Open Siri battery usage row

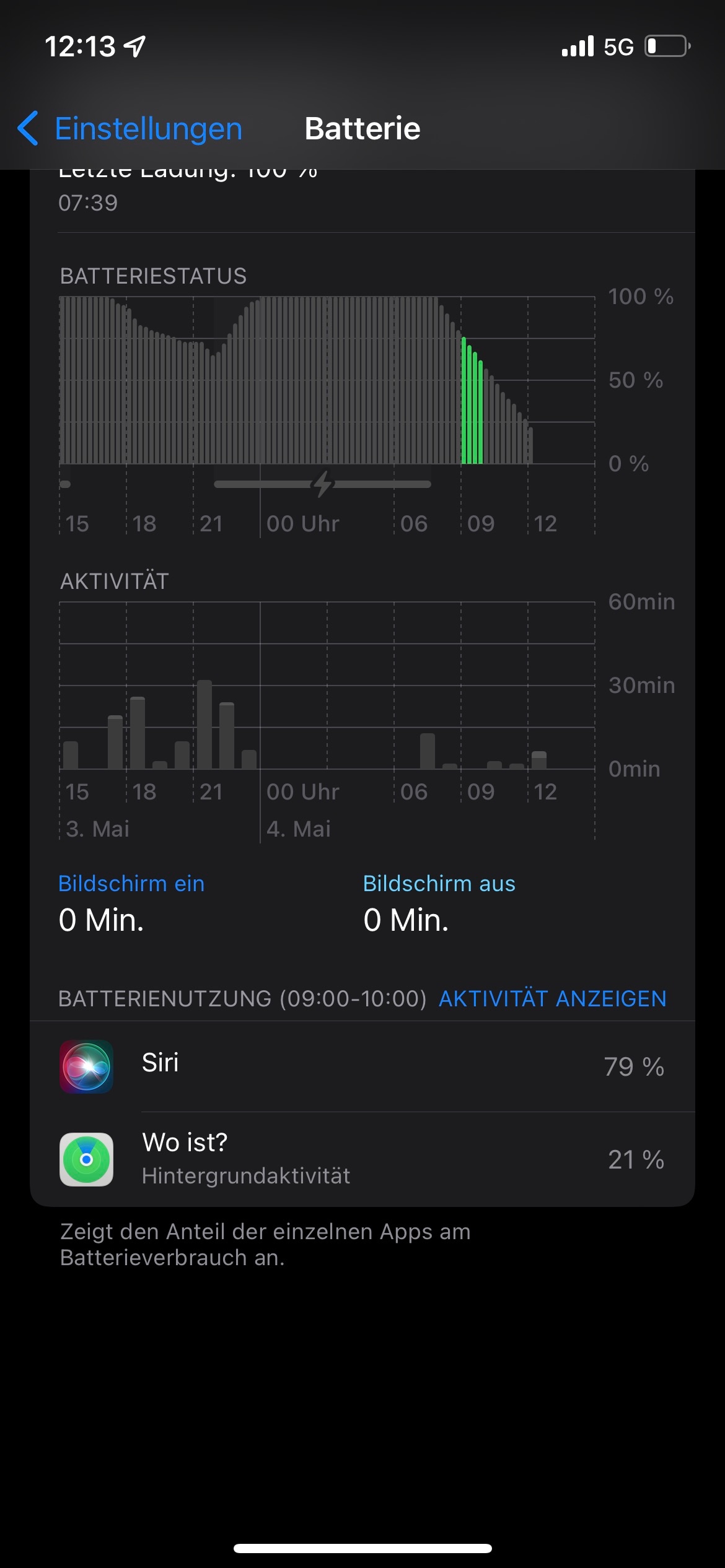[362, 1066]
